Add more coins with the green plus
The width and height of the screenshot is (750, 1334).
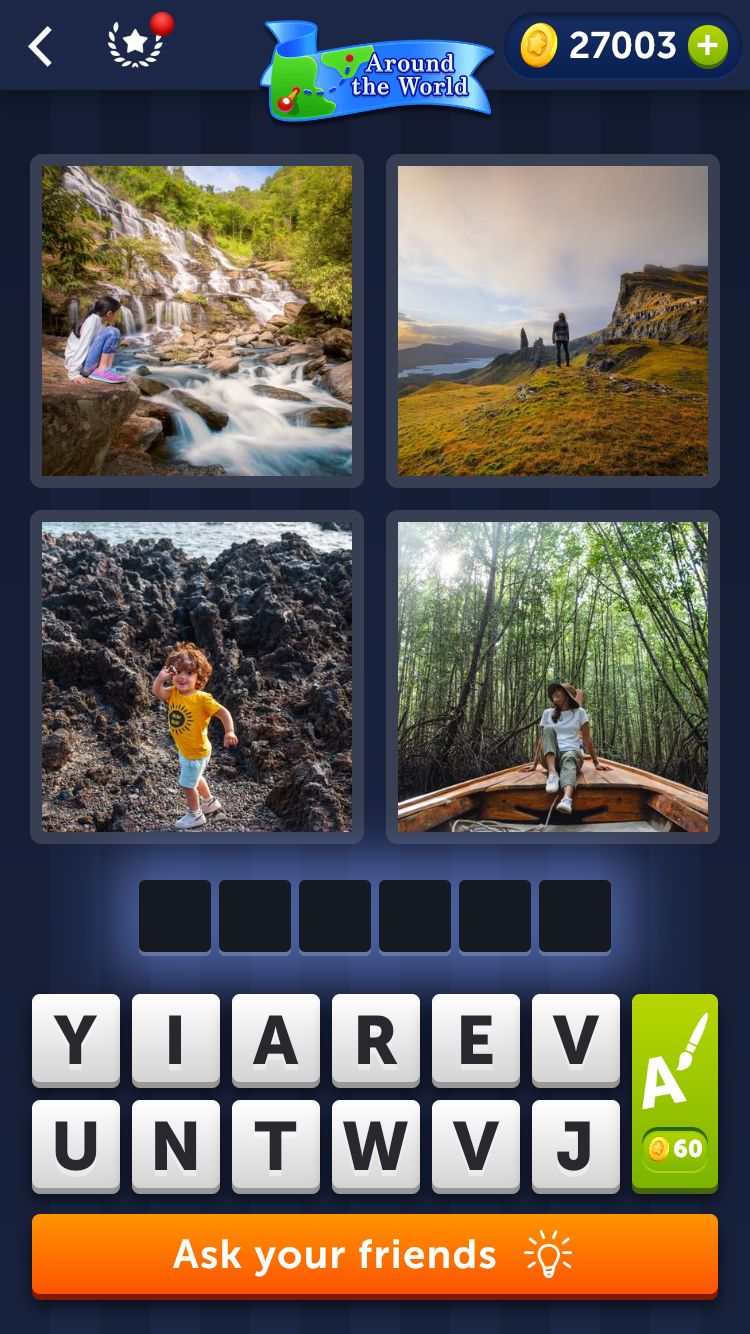707,46
